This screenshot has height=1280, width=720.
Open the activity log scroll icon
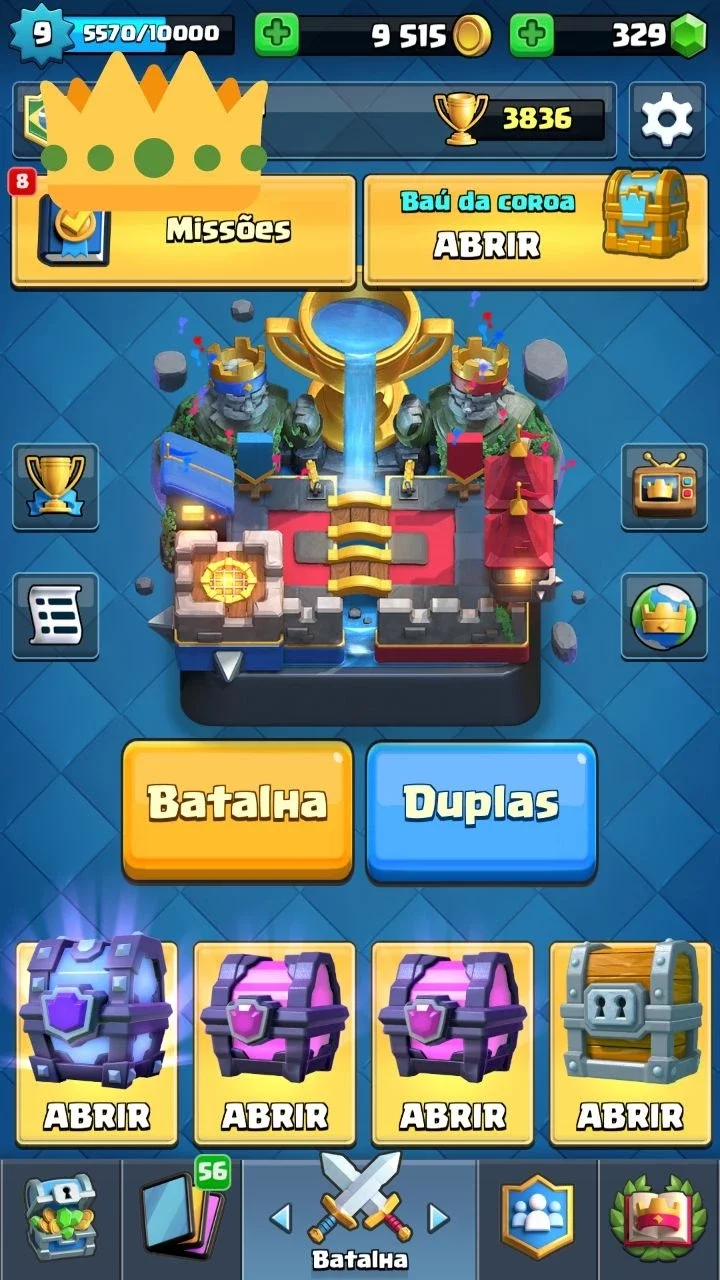[x=55, y=616]
